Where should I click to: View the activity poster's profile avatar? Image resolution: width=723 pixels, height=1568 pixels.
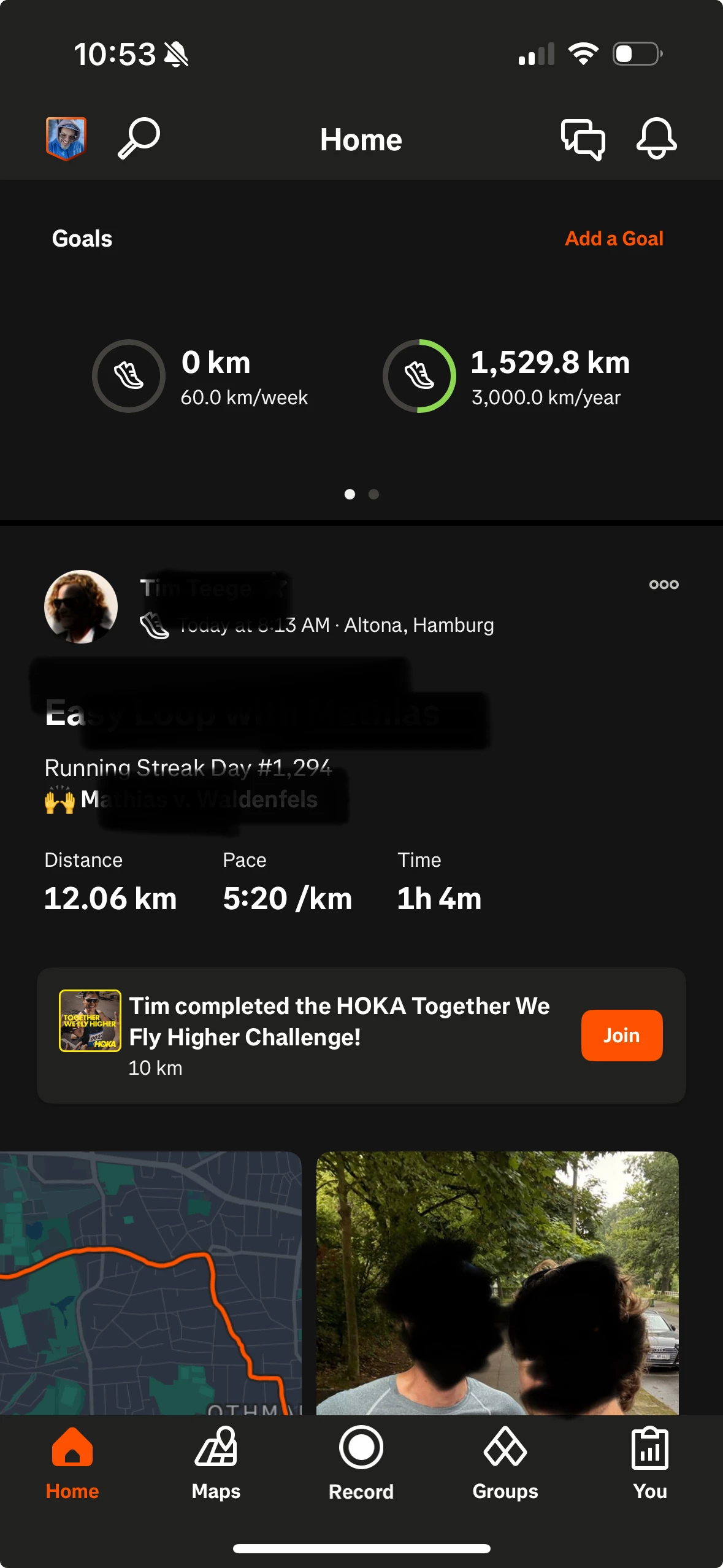click(81, 606)
